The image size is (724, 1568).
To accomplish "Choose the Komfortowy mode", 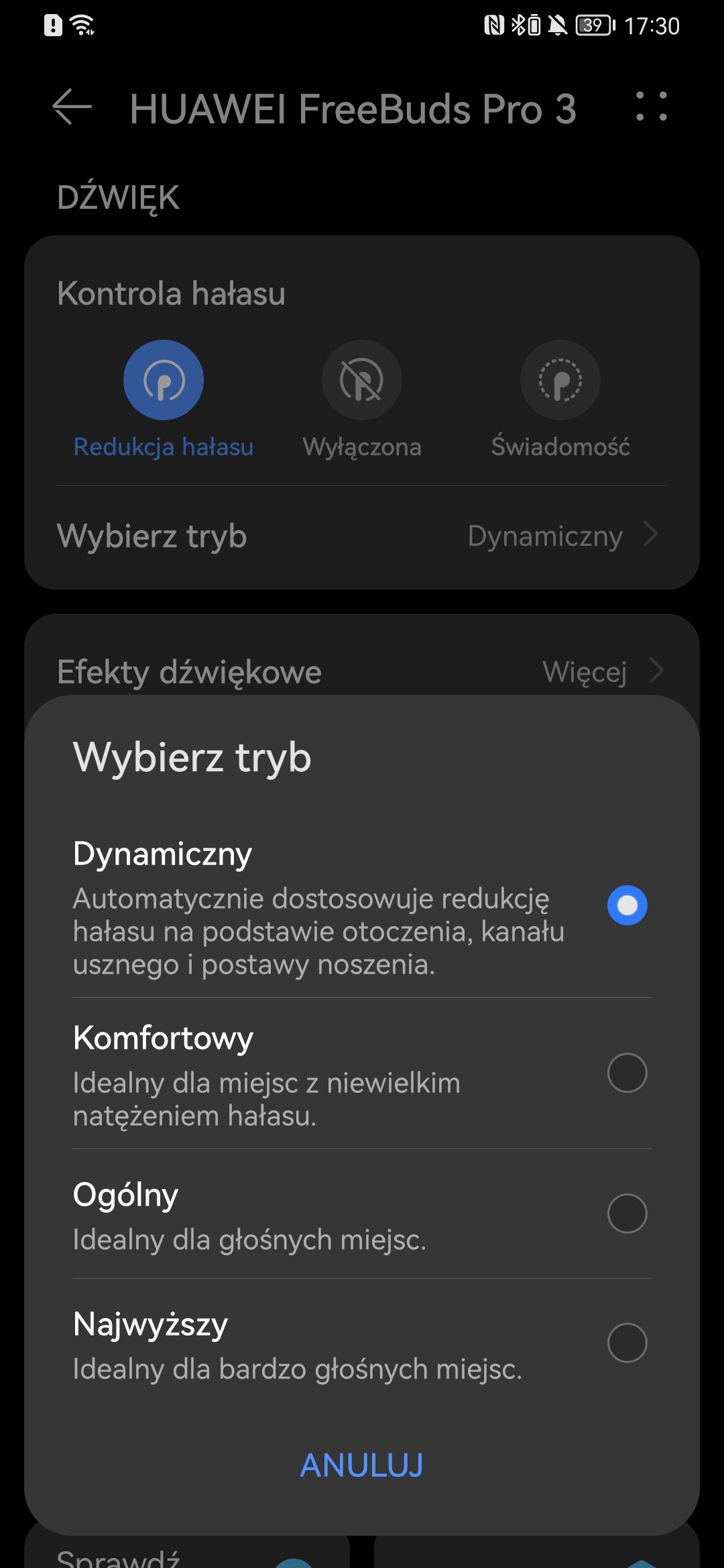I will point(362,1073).
